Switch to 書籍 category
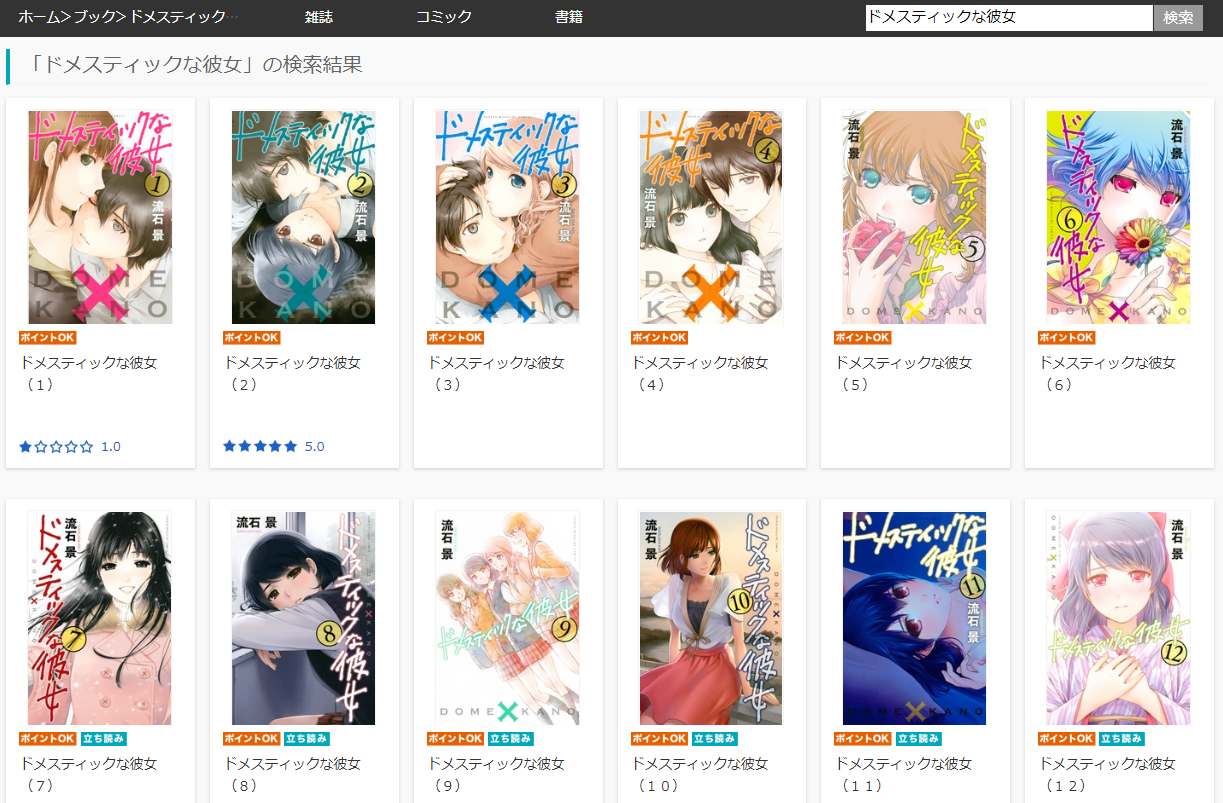 coord(569,17)
